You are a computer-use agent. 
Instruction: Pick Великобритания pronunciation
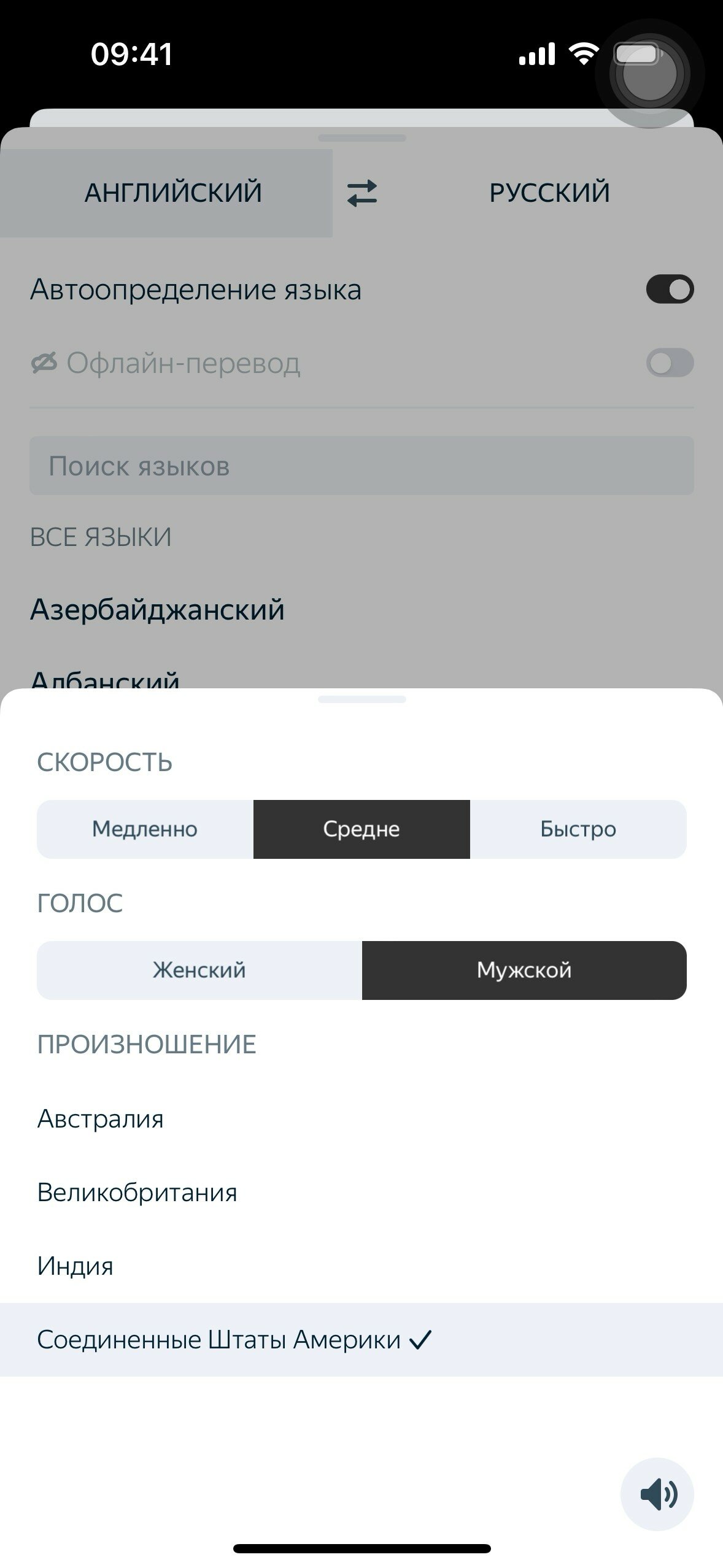(137, 1192)
